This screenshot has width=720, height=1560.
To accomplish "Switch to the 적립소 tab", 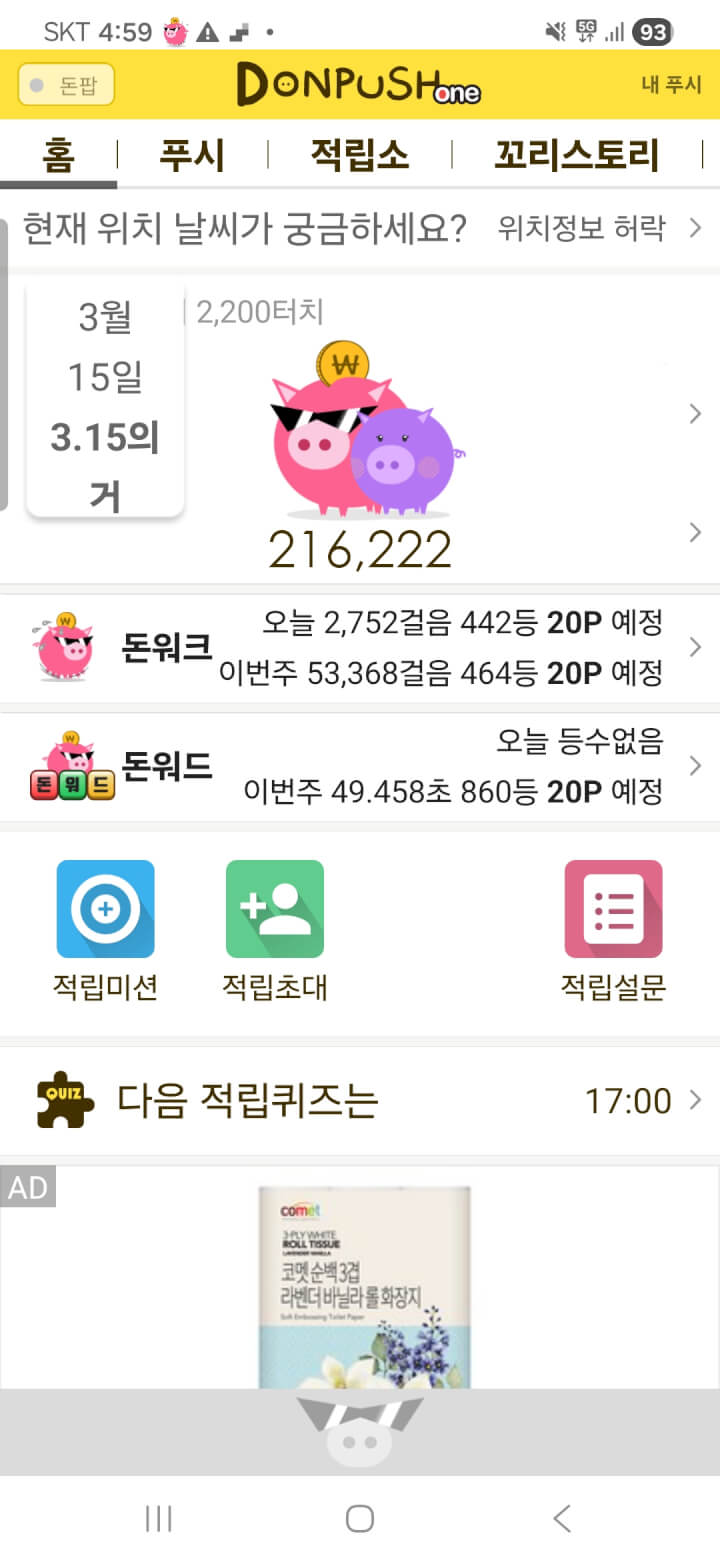I will click(x=359, y=156).
